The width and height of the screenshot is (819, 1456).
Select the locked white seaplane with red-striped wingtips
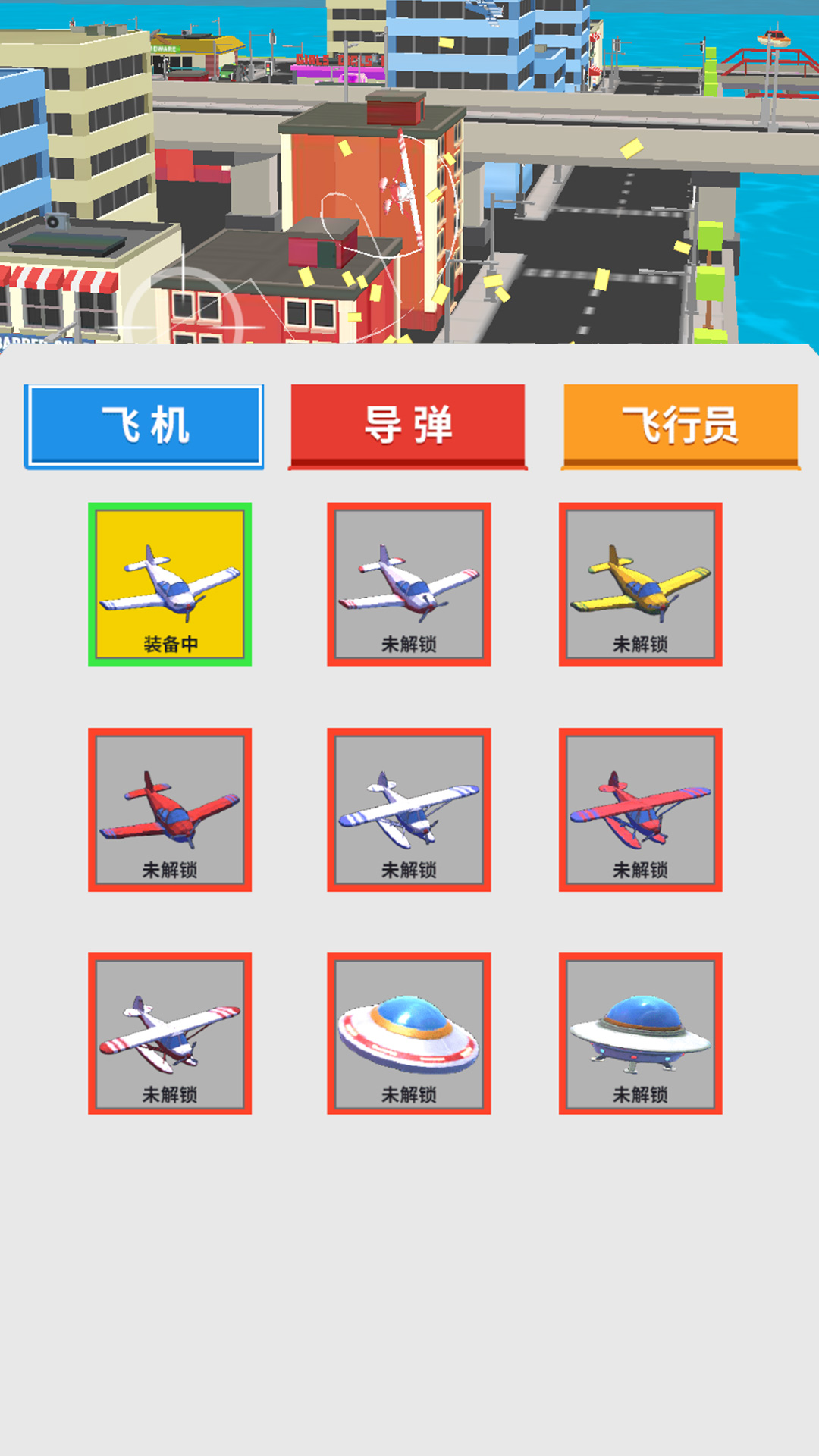170,1034
